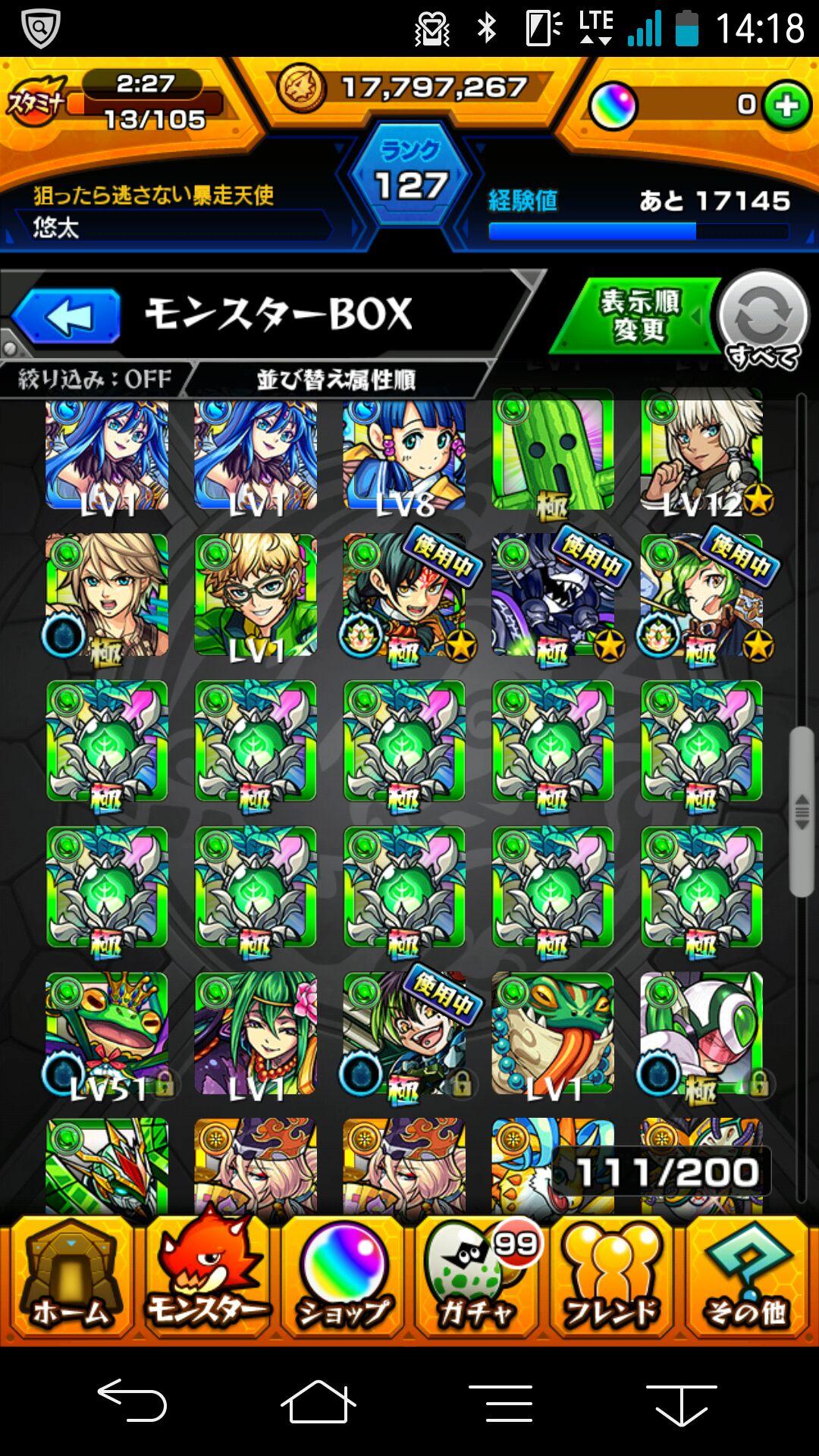
Task: Tap the すべて refresh filter button
Action: 763,320
